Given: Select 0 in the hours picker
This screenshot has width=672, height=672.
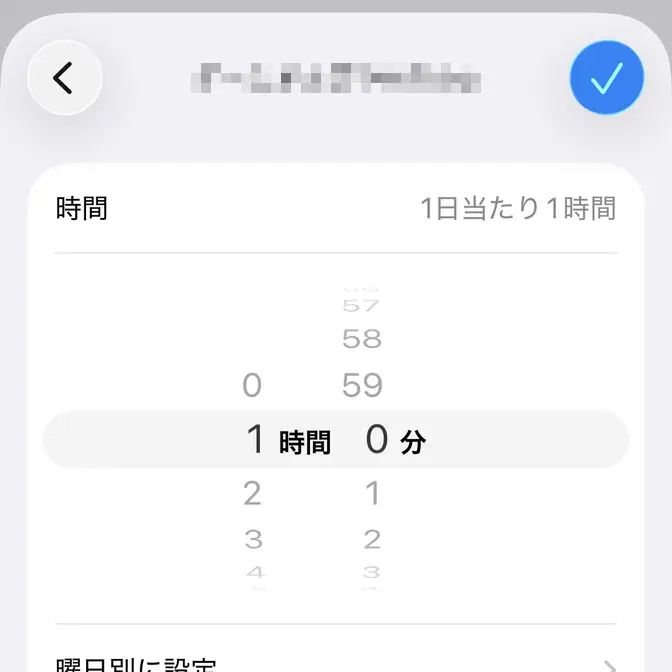Looking at the screenshot, I should [252, 385].
